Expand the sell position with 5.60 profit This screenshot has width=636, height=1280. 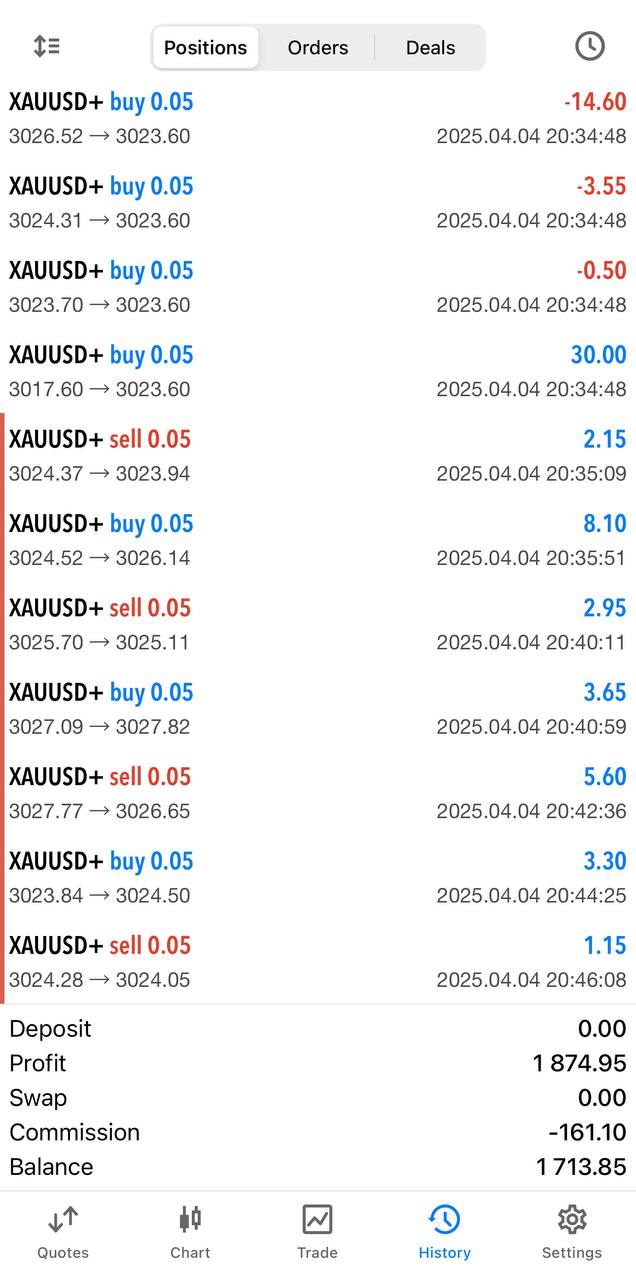[318, 793]
